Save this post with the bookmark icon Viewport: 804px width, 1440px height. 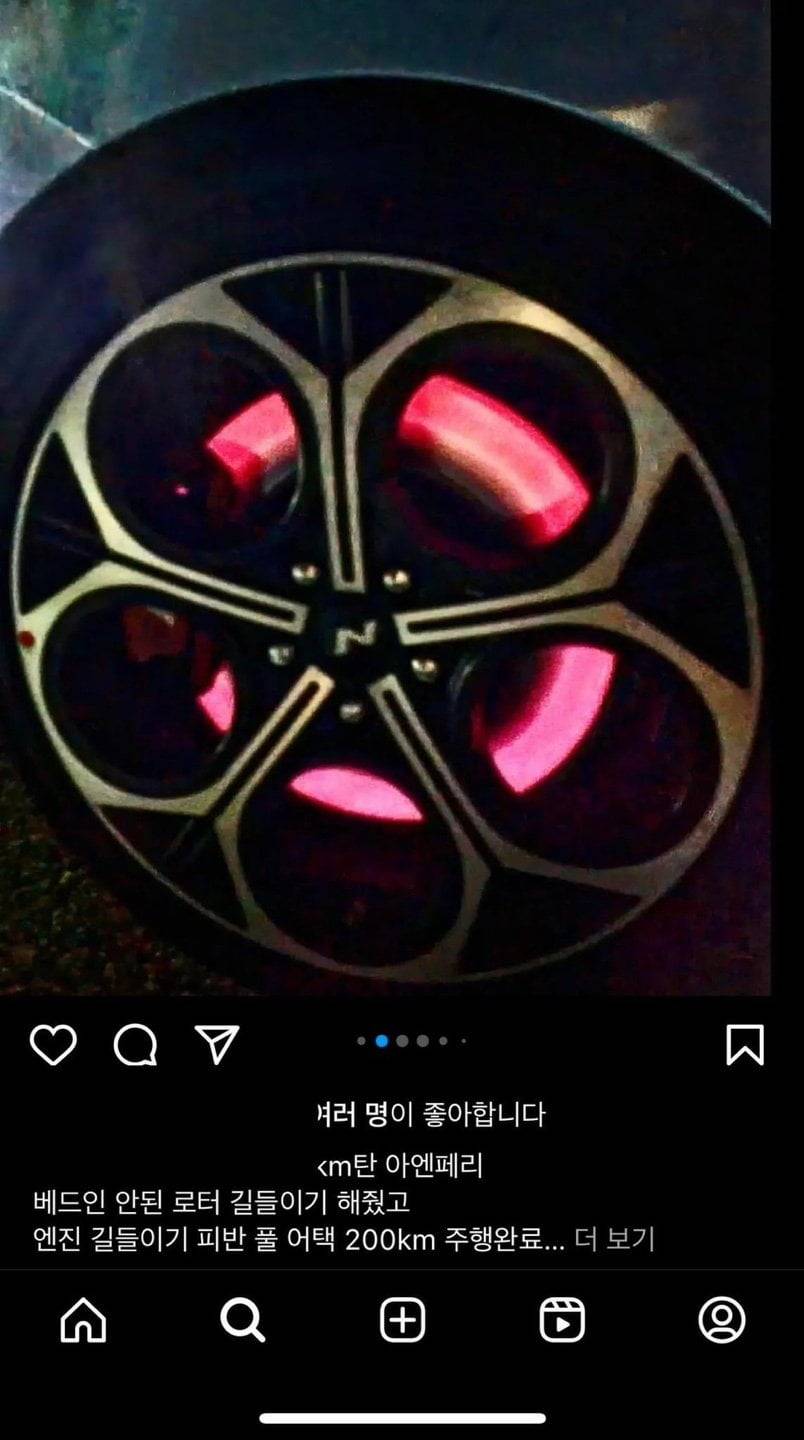pos(744,1045)
